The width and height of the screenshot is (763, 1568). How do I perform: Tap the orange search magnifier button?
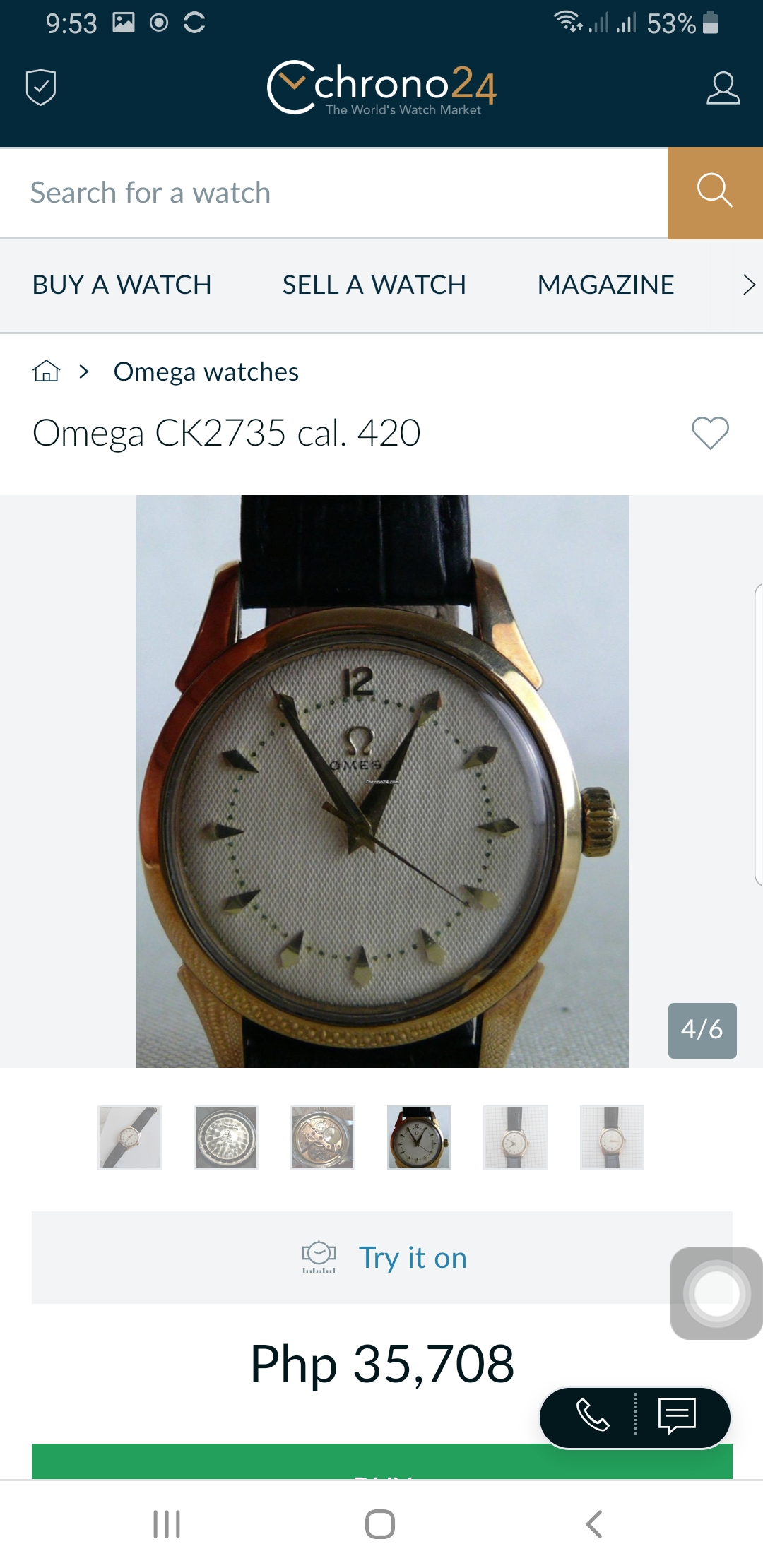pyautogui.click(x=715, y=192)
